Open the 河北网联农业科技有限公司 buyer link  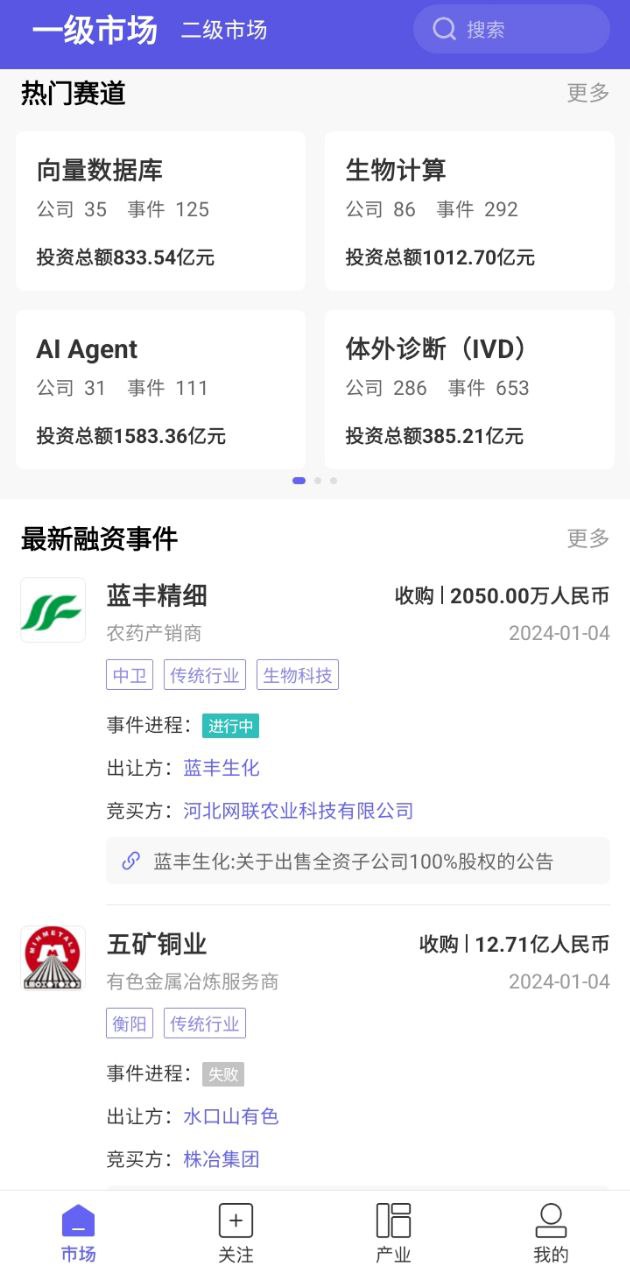coord(298,811)
